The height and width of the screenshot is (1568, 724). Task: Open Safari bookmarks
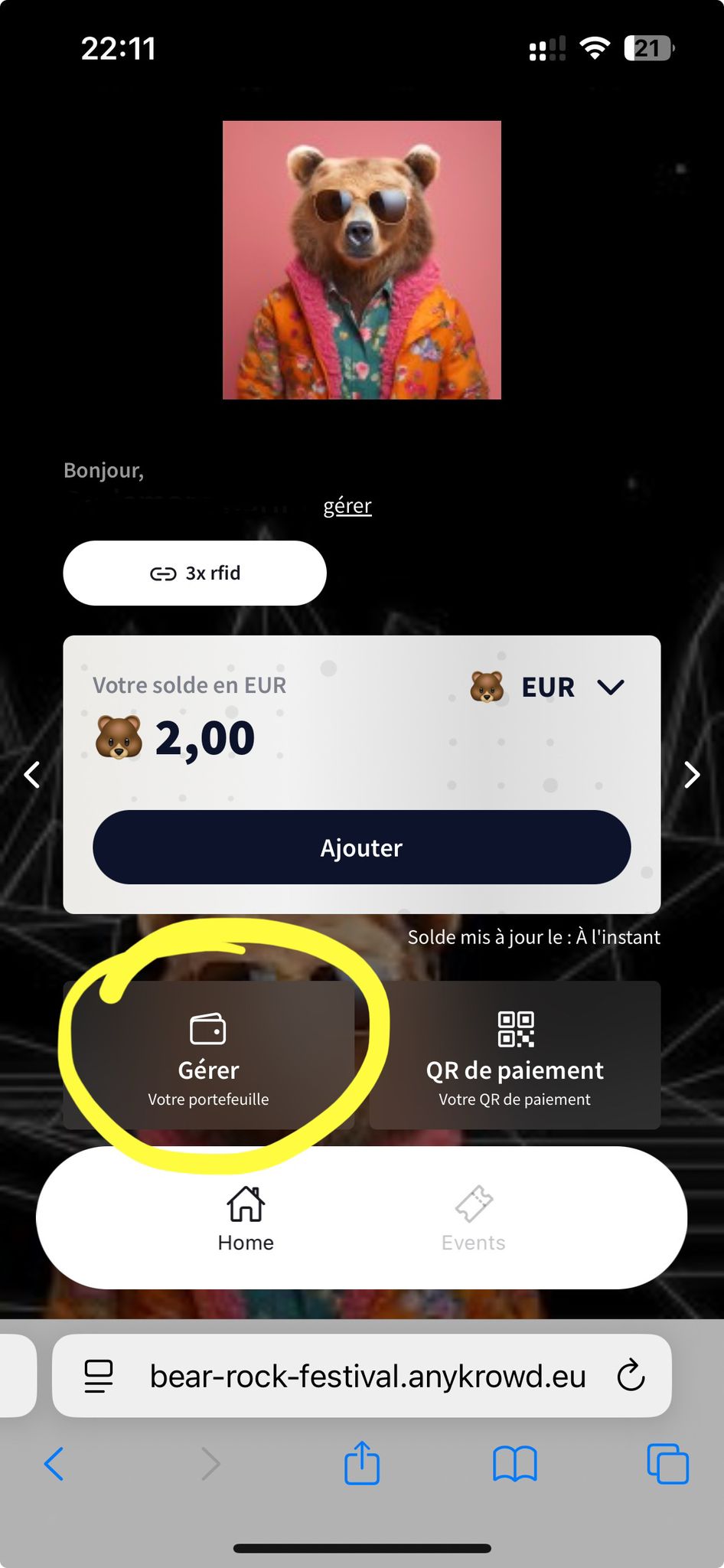pyautogui.click(x=514, y=1464)
